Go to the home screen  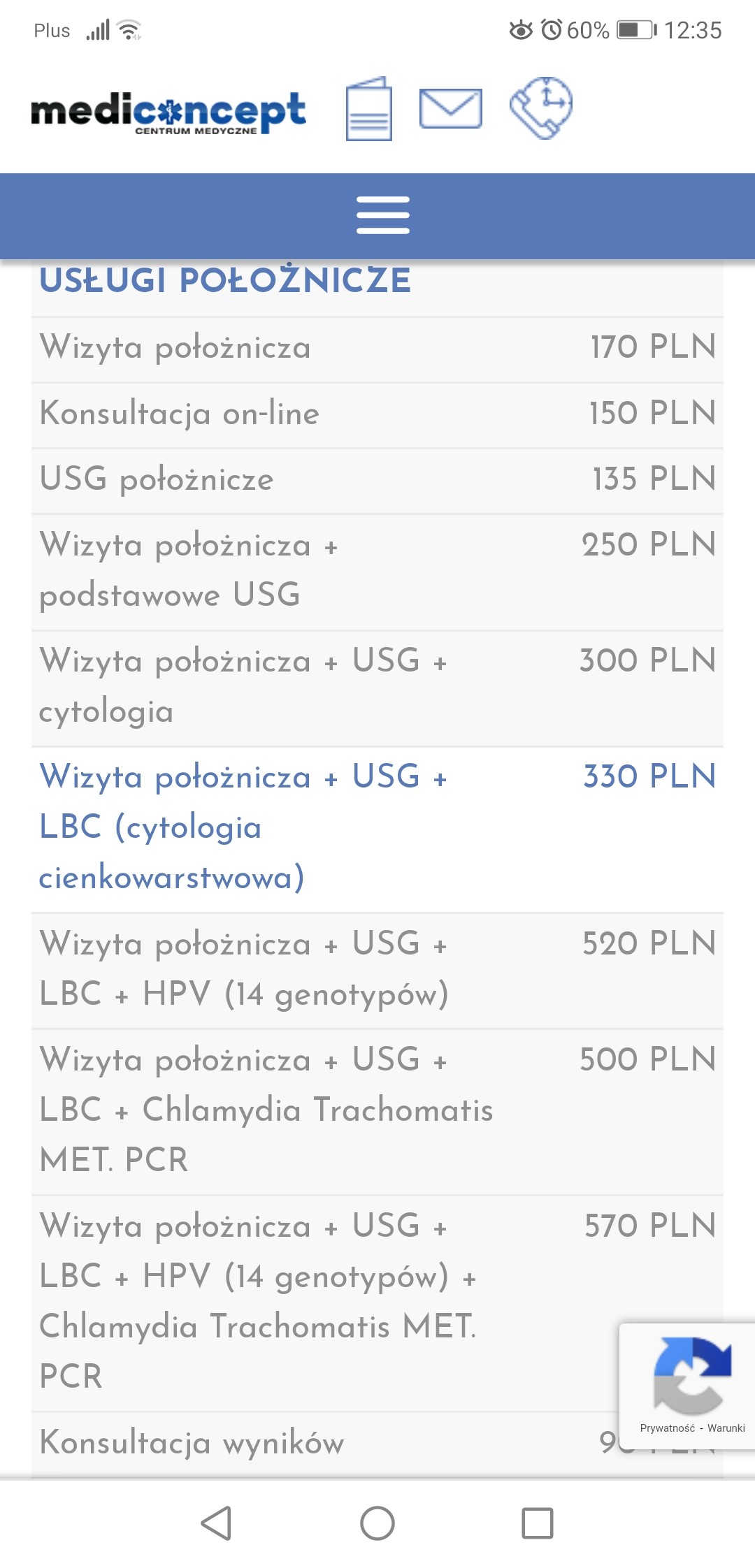[377, 1523]
